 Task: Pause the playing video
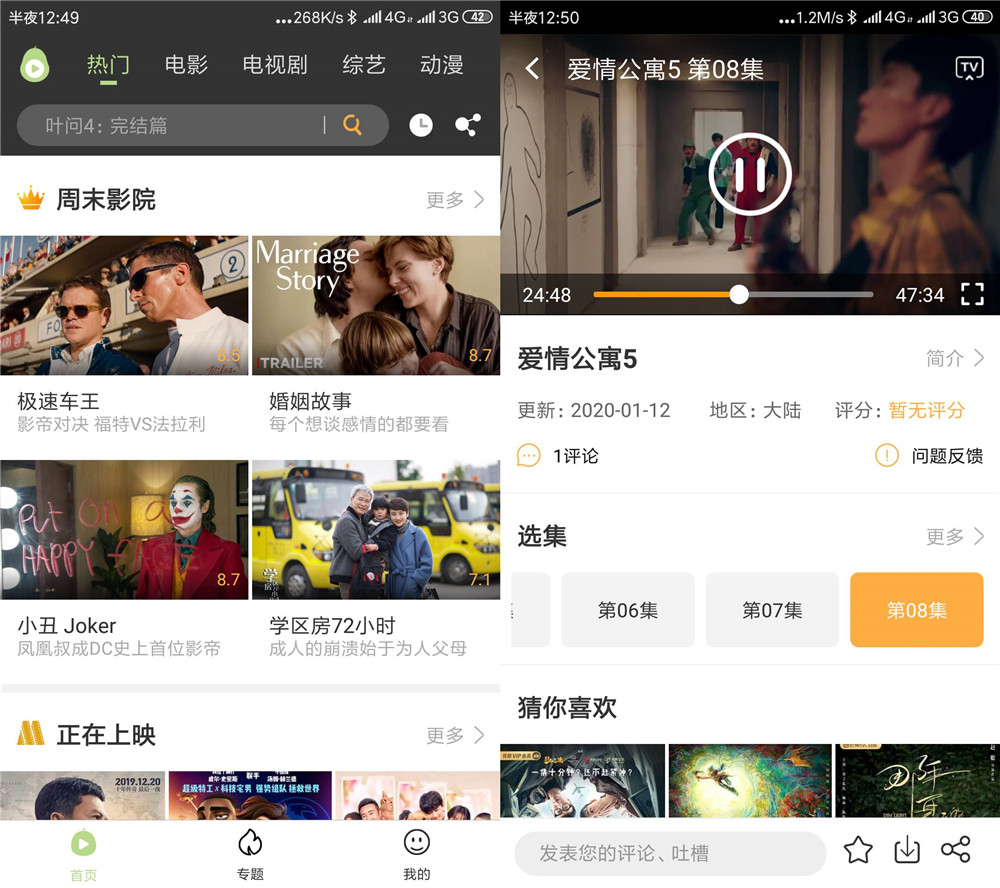pyautogui.click(x=750, y=175)
